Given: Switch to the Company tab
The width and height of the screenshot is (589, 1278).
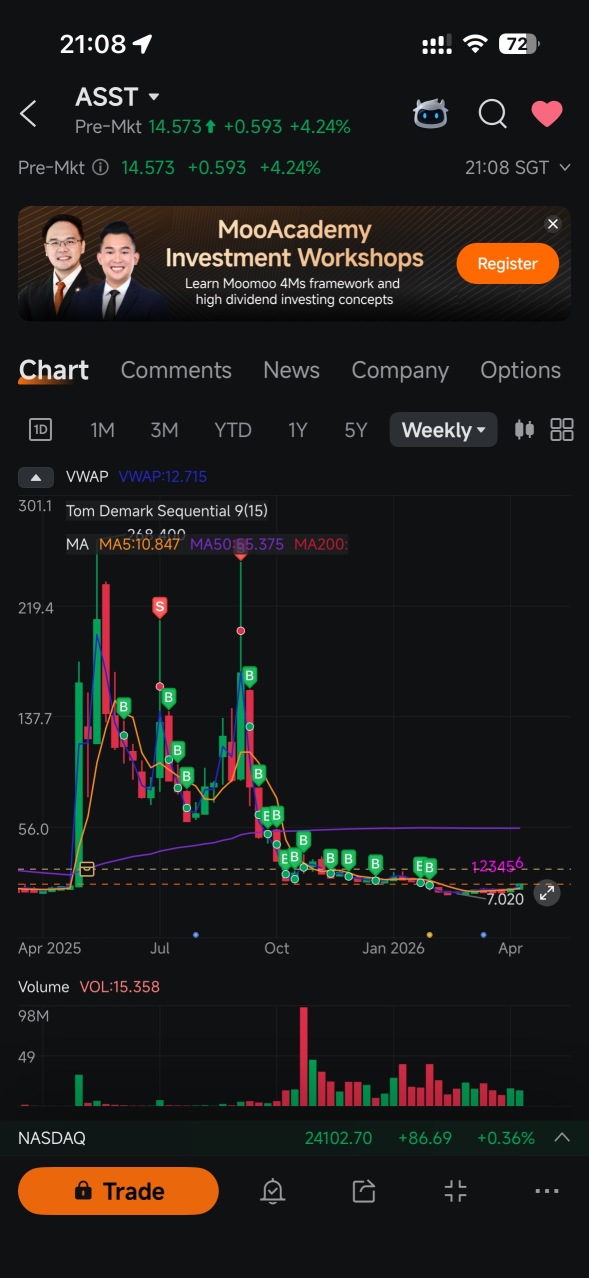Looking at the screenshot, I should coord(400,370).
